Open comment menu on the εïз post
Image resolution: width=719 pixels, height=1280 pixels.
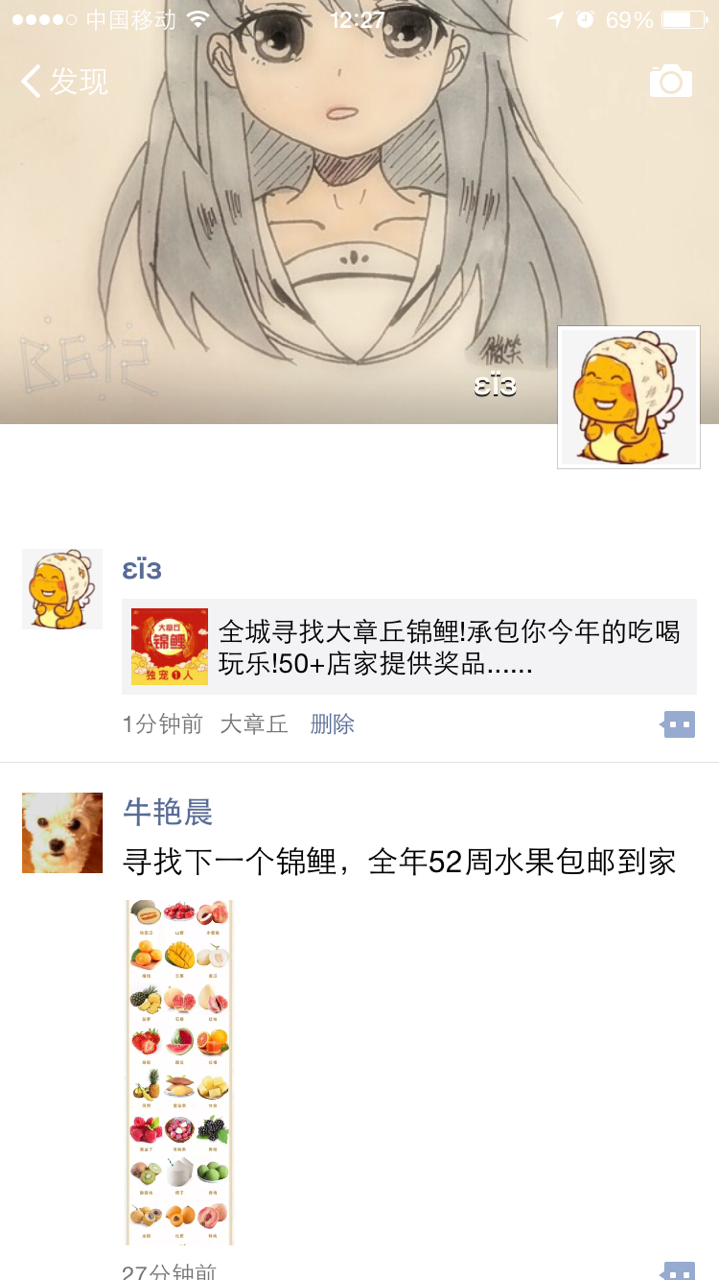[678, 724]
